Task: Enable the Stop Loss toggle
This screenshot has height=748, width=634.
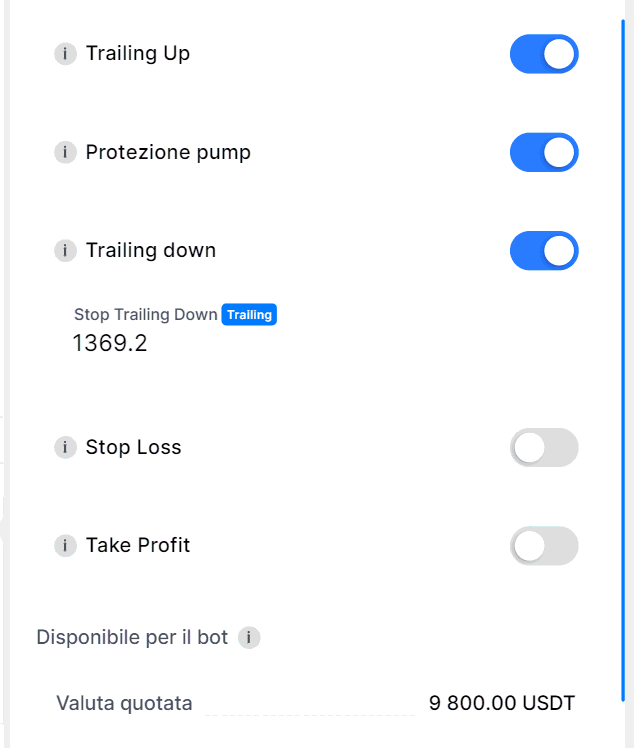Action: [544, 448]
